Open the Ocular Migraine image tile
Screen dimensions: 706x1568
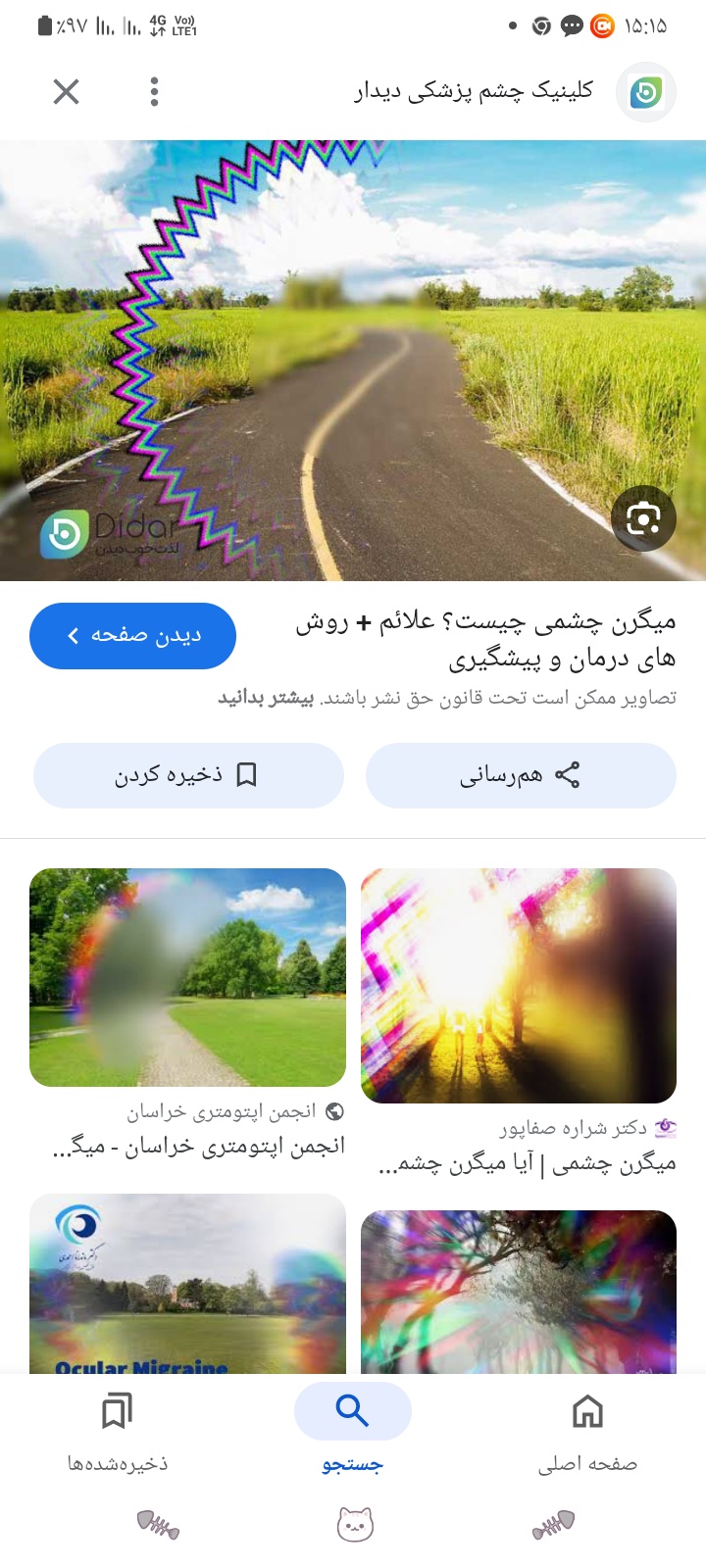click(x=187, y=1284)
